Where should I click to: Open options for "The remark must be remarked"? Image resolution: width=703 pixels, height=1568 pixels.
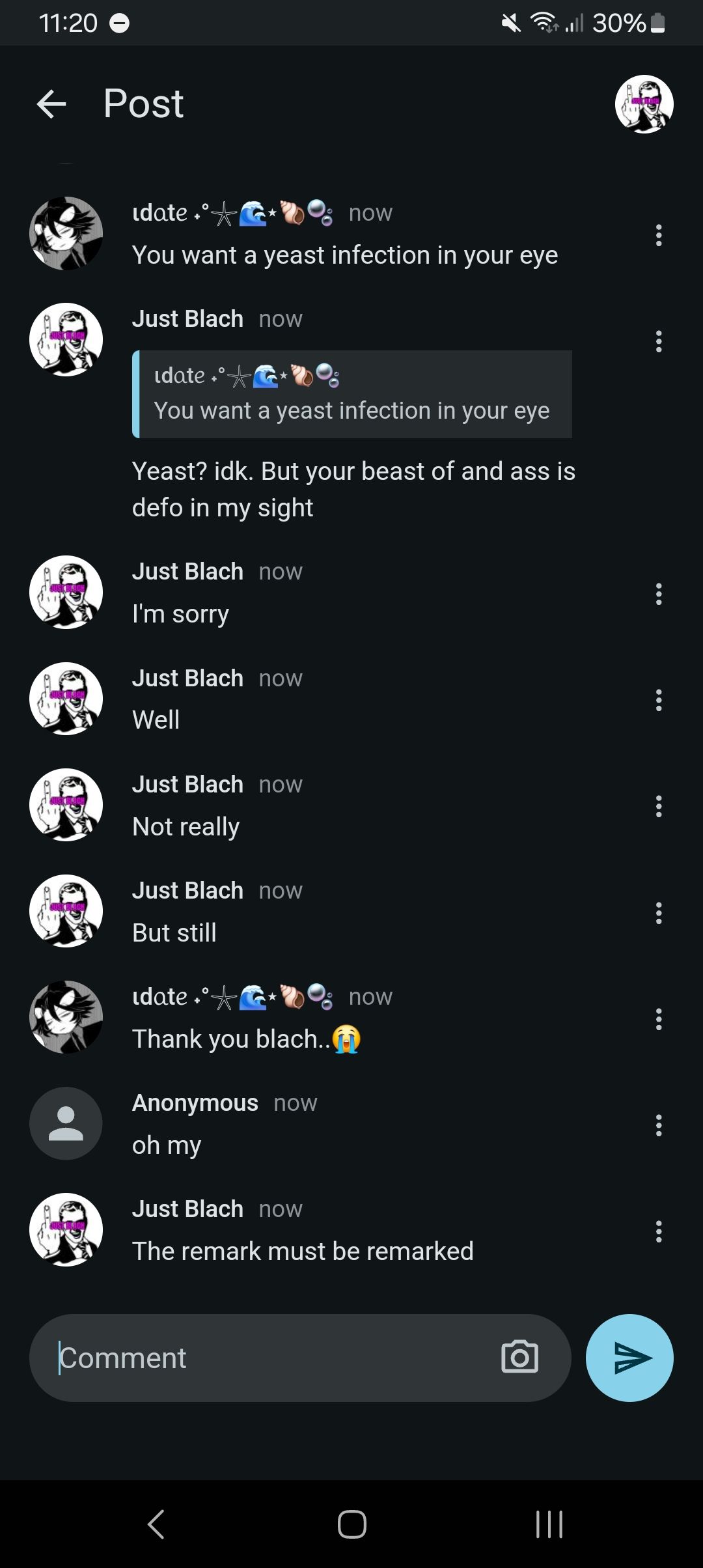pos(659,1231)
